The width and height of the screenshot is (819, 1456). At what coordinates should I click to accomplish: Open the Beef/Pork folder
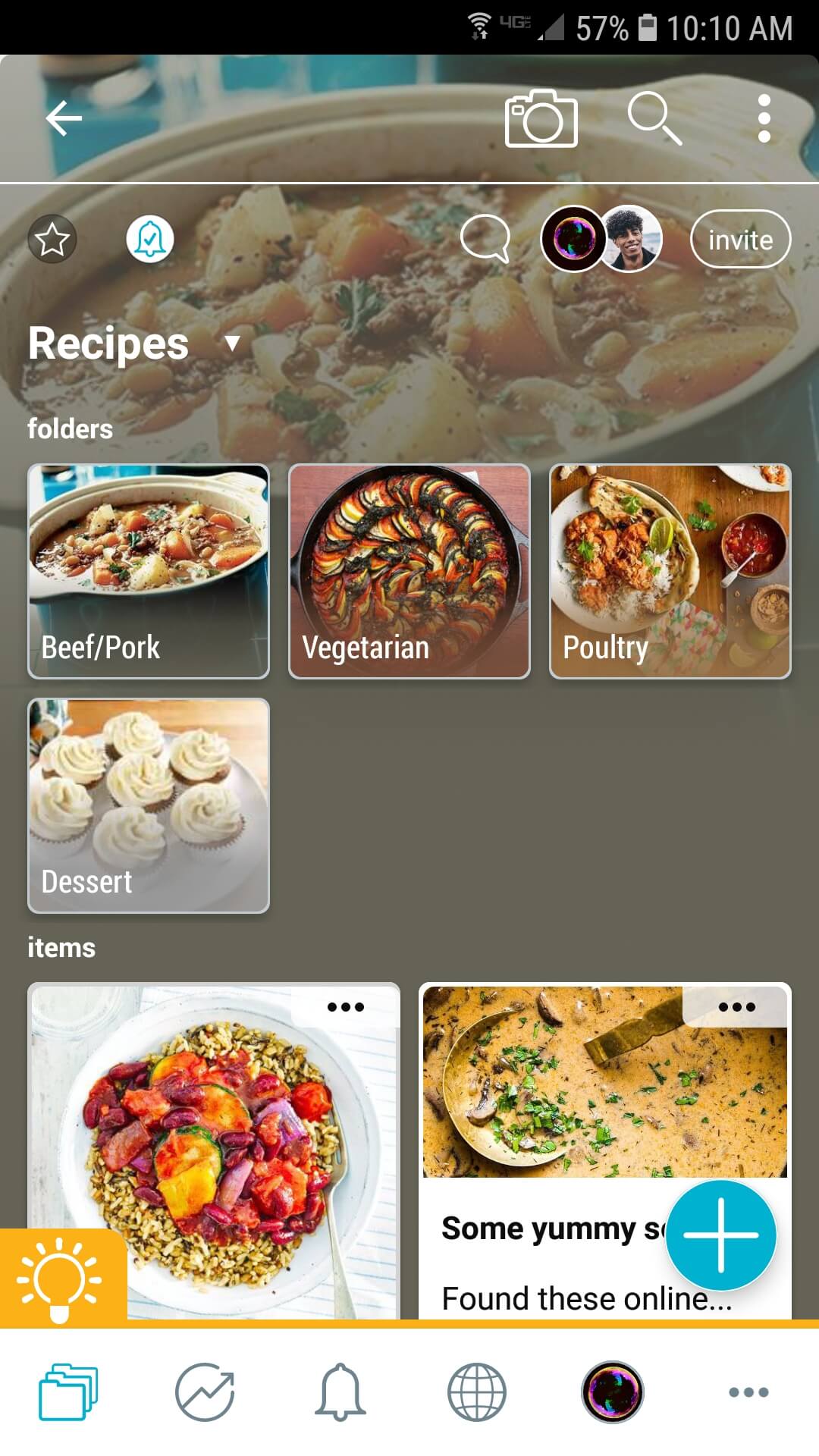pos(149,571)
